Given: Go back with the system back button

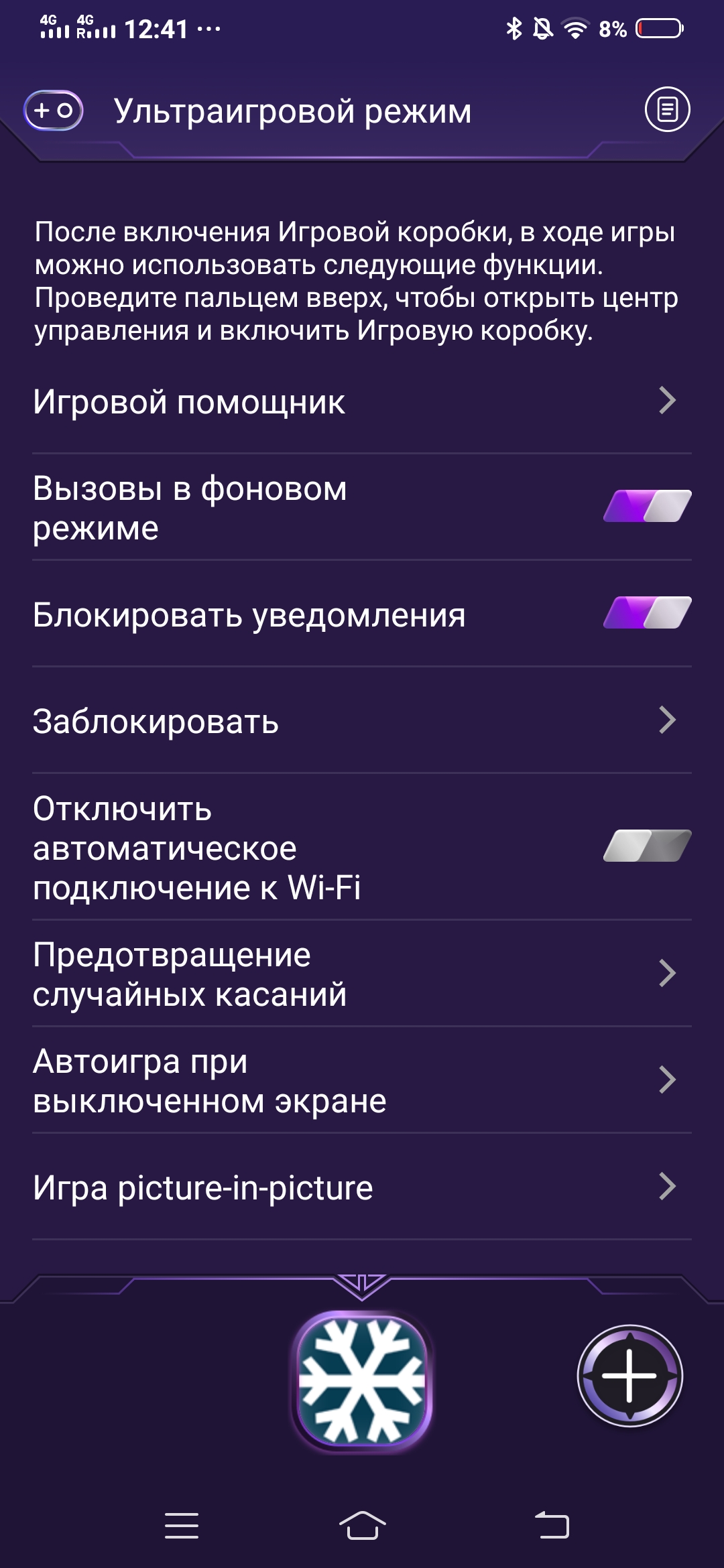Looking at the screenshot, I should pyautogui.click(x=552, y=1526).
